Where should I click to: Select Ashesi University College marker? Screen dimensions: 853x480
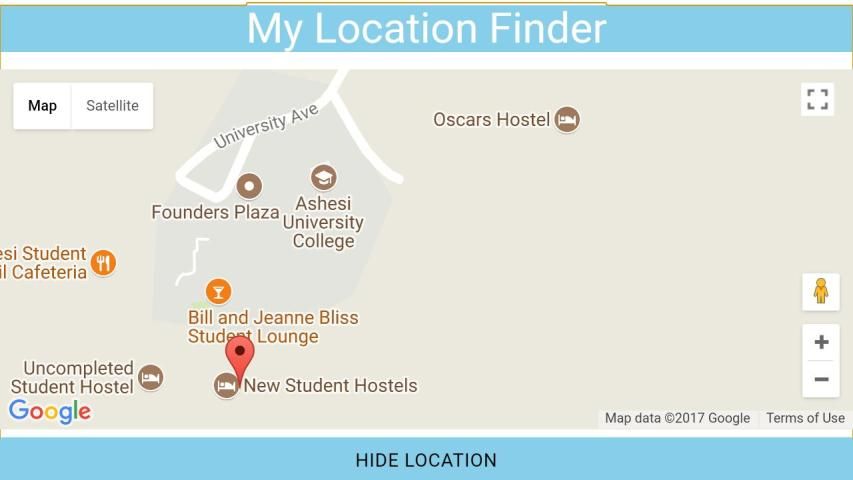click(x=323, y=178)
